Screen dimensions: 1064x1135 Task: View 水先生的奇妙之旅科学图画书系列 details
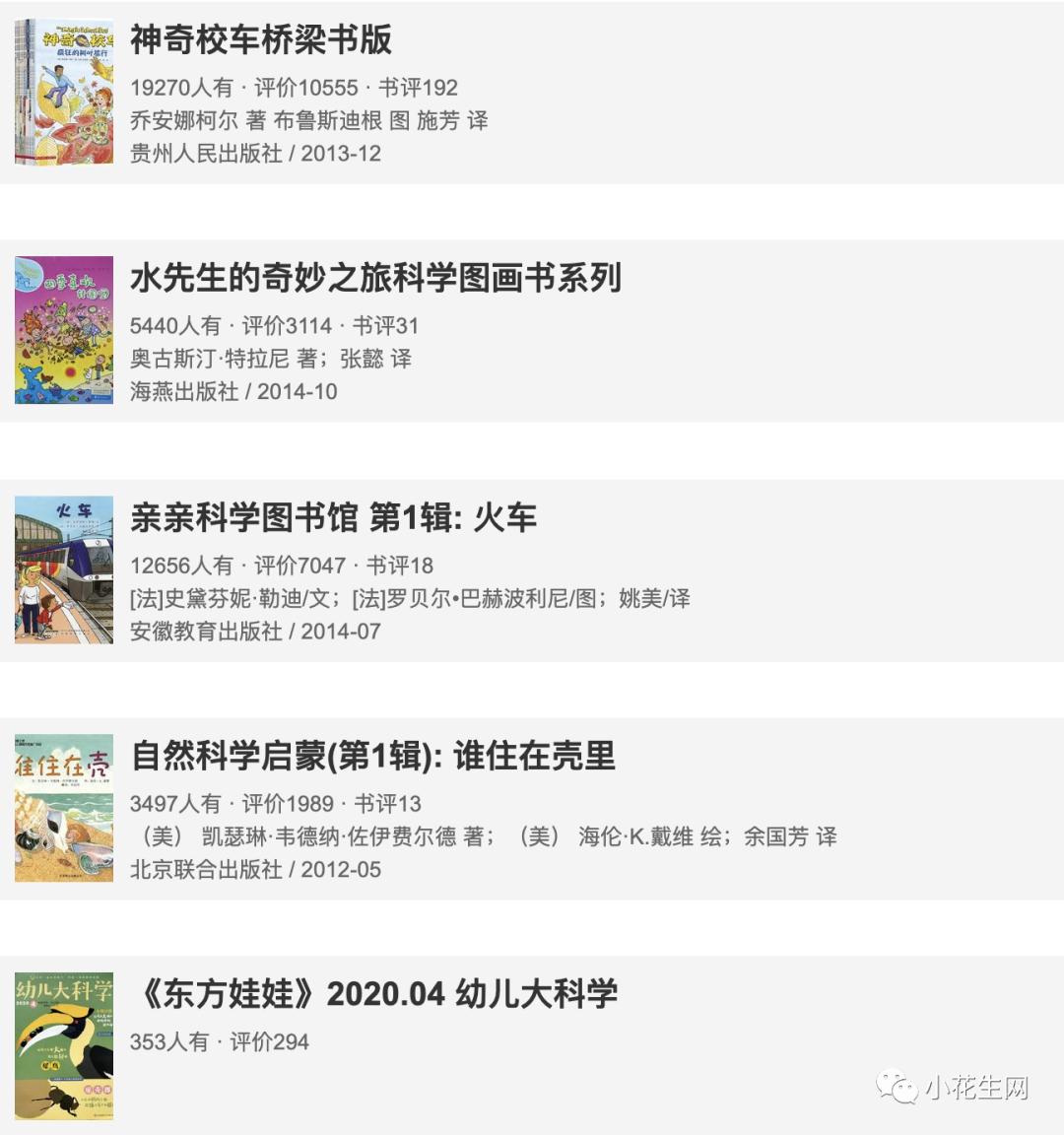(x=375, y=279)
